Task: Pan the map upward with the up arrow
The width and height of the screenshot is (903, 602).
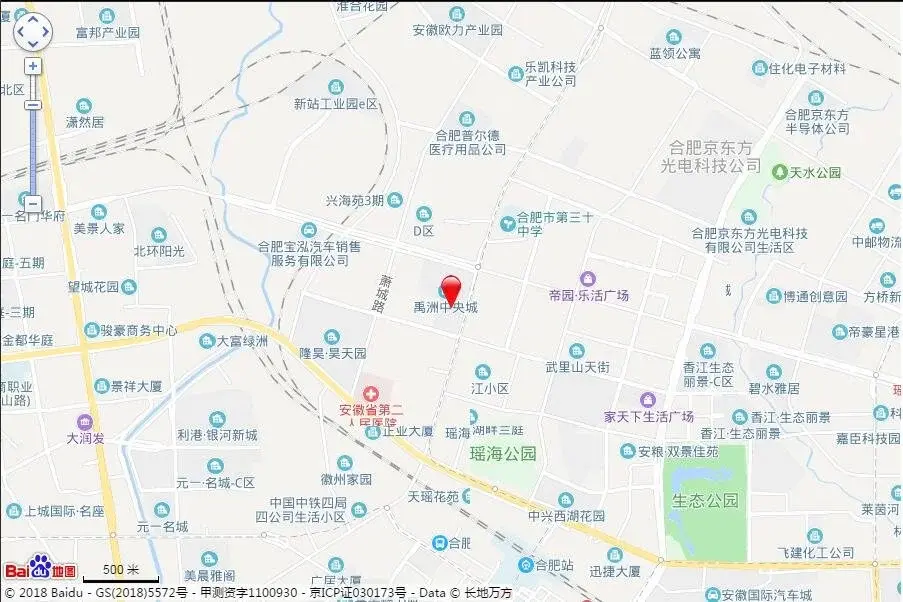Action: coord(32,20)
